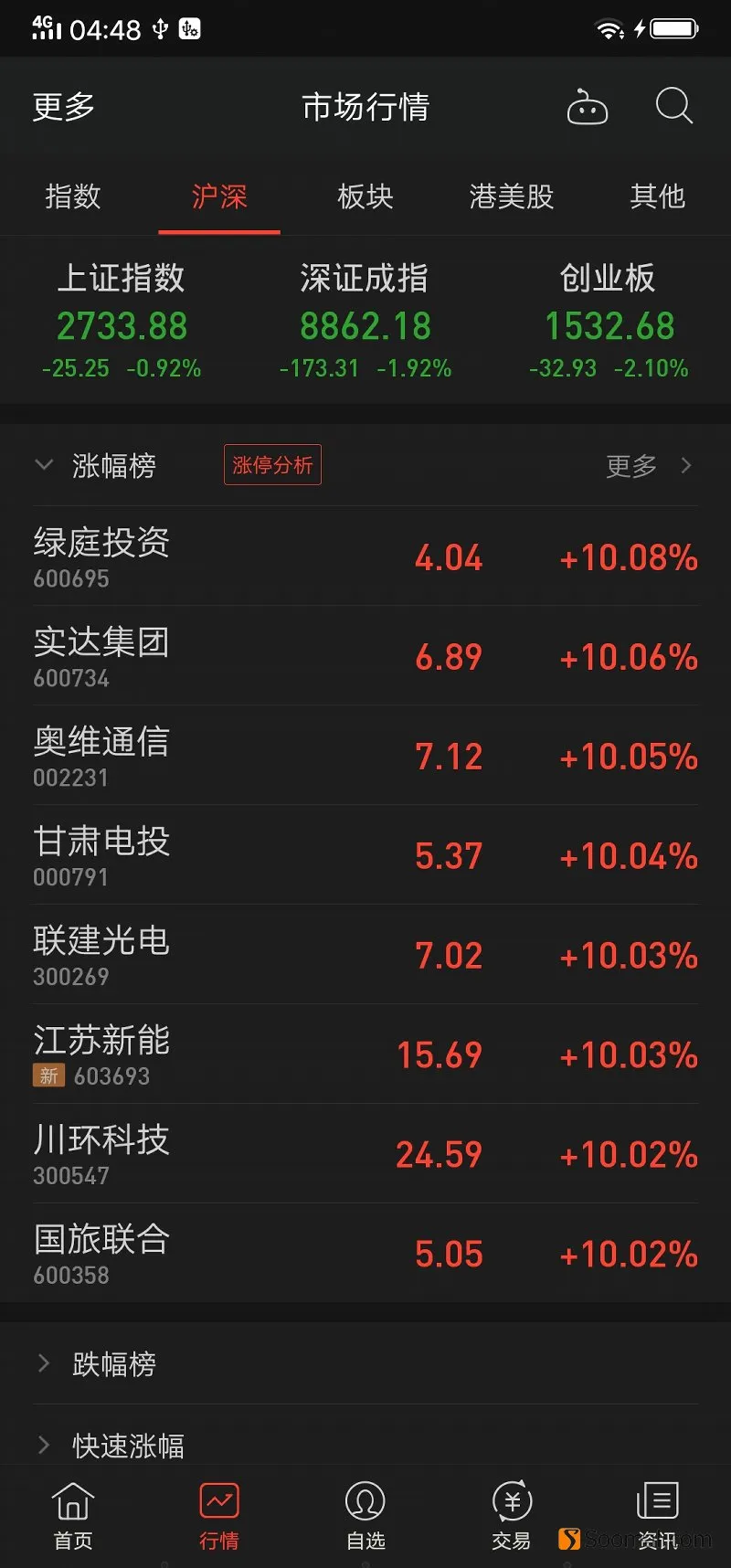The height and width of the screenshot is (1568, 731).
Task: Go to the 首页 bottom tab
Action: (73, 1516)
